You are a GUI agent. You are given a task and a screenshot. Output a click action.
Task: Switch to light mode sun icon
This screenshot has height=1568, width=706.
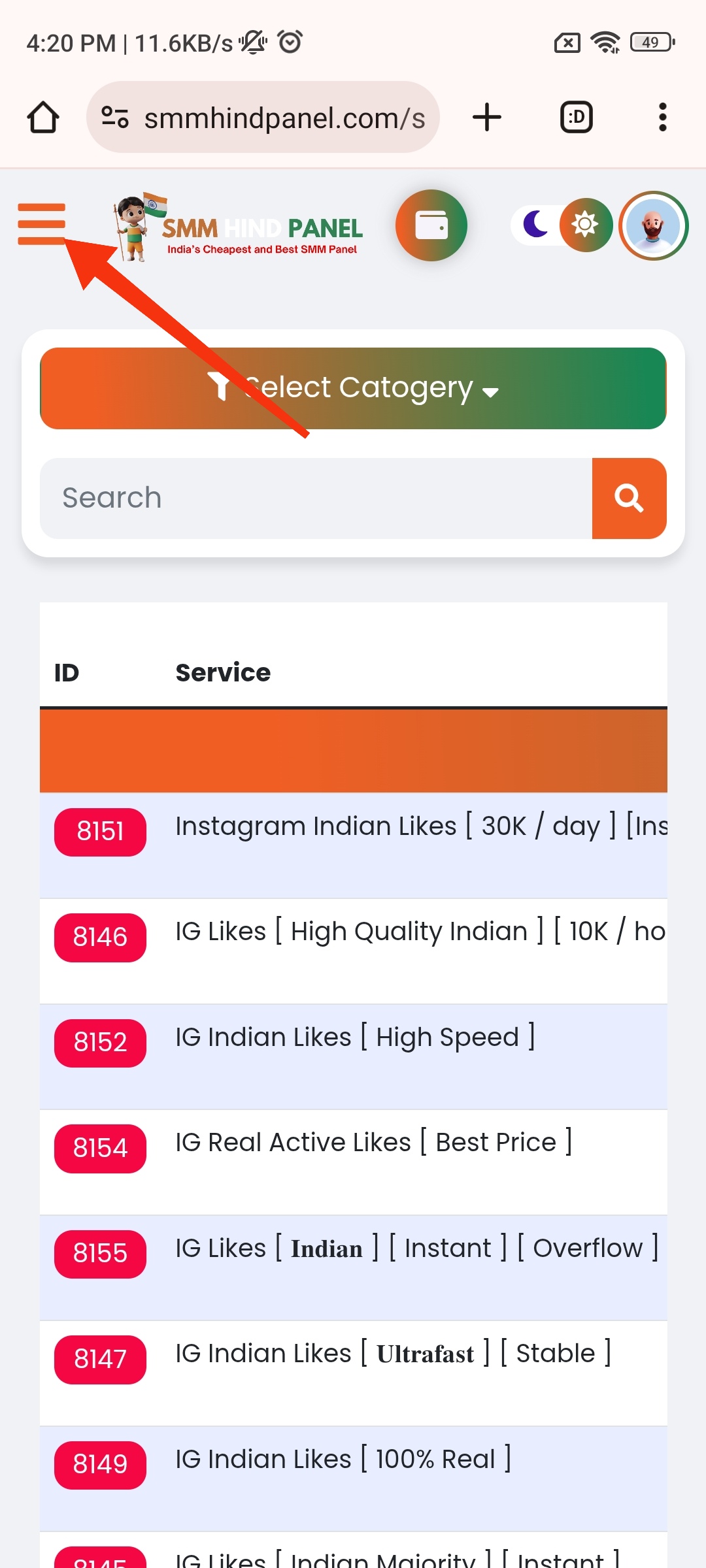pos(585,225)
